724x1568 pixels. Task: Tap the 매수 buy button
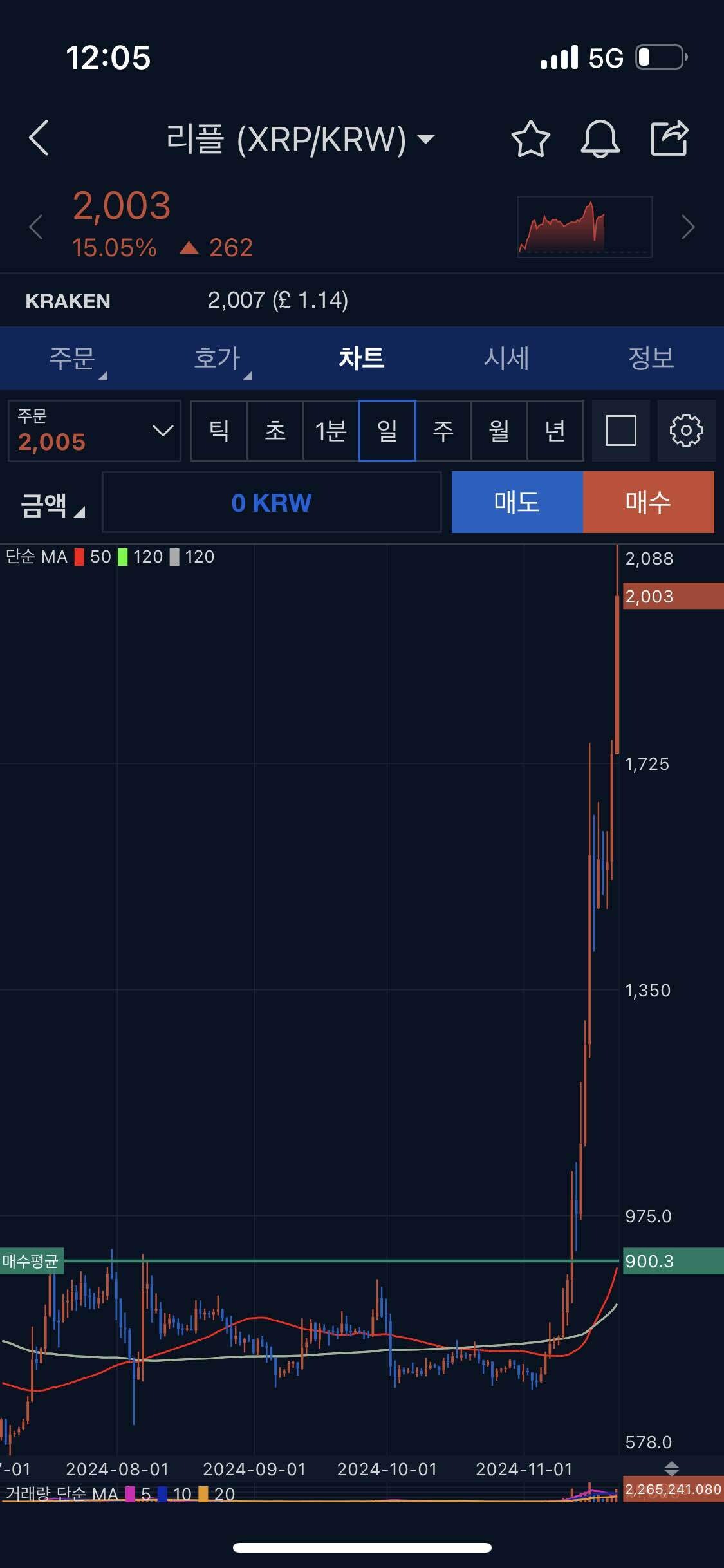(x=648, y=502)
